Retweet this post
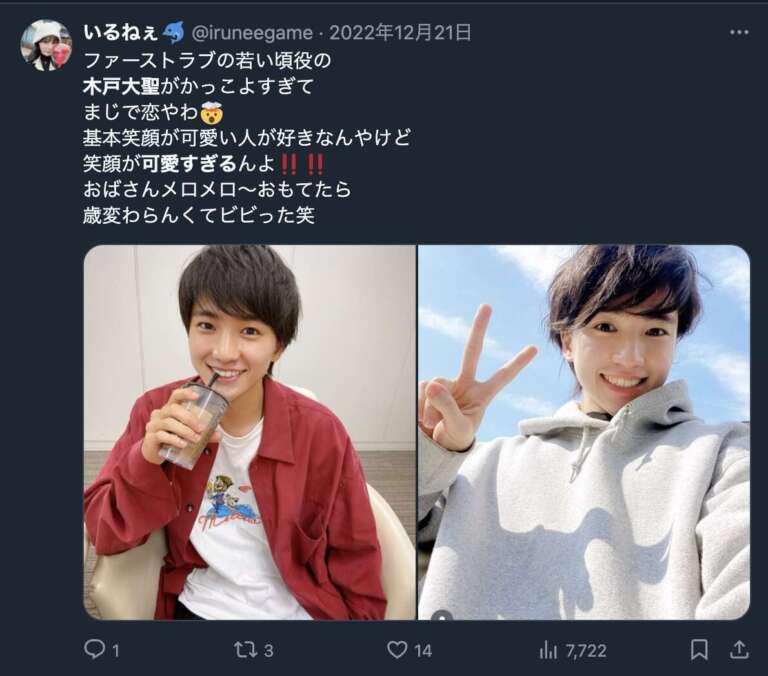Screen dimensions: 768x676 (245, 650)
